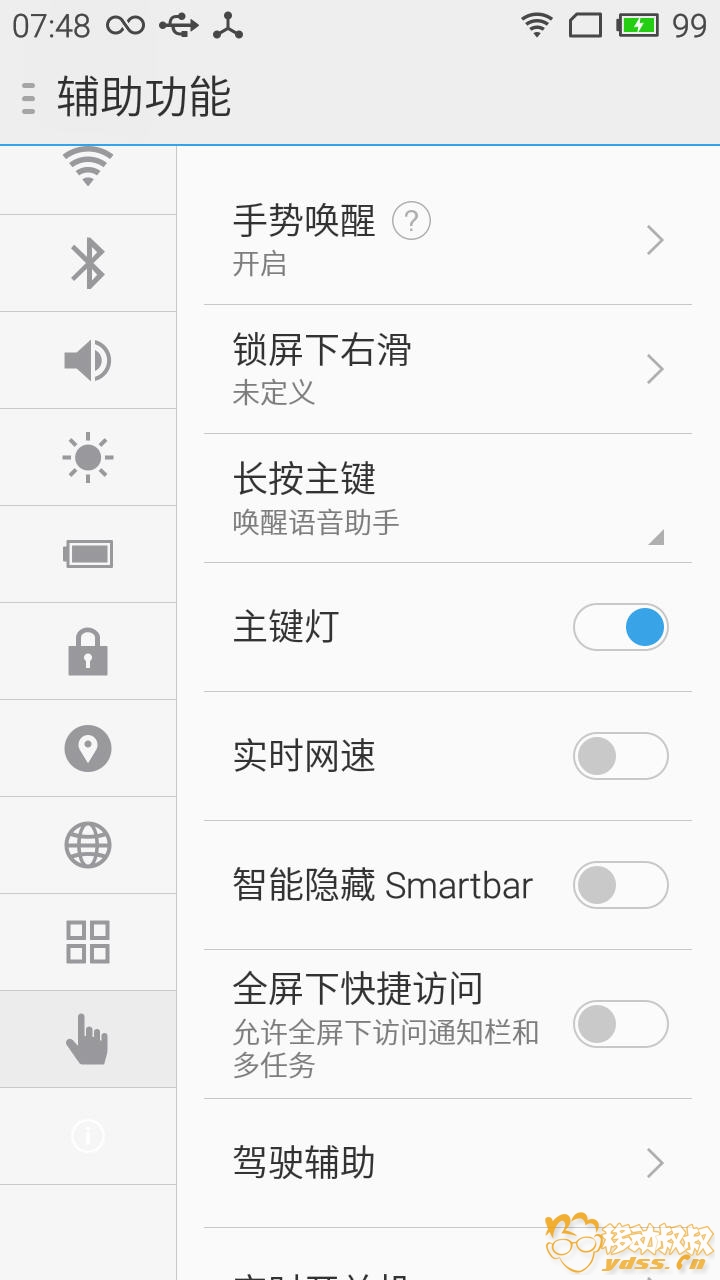Open the globe language settings tab
This screenshot has height=1280, width=720.
[x=88, y=845]
